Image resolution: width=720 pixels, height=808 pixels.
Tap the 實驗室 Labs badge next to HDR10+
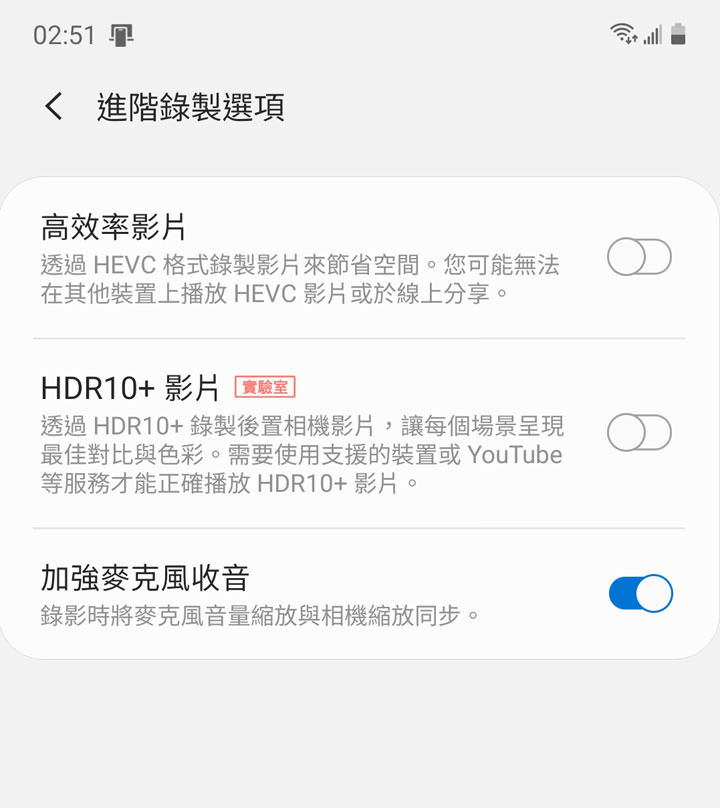[264, 386]
